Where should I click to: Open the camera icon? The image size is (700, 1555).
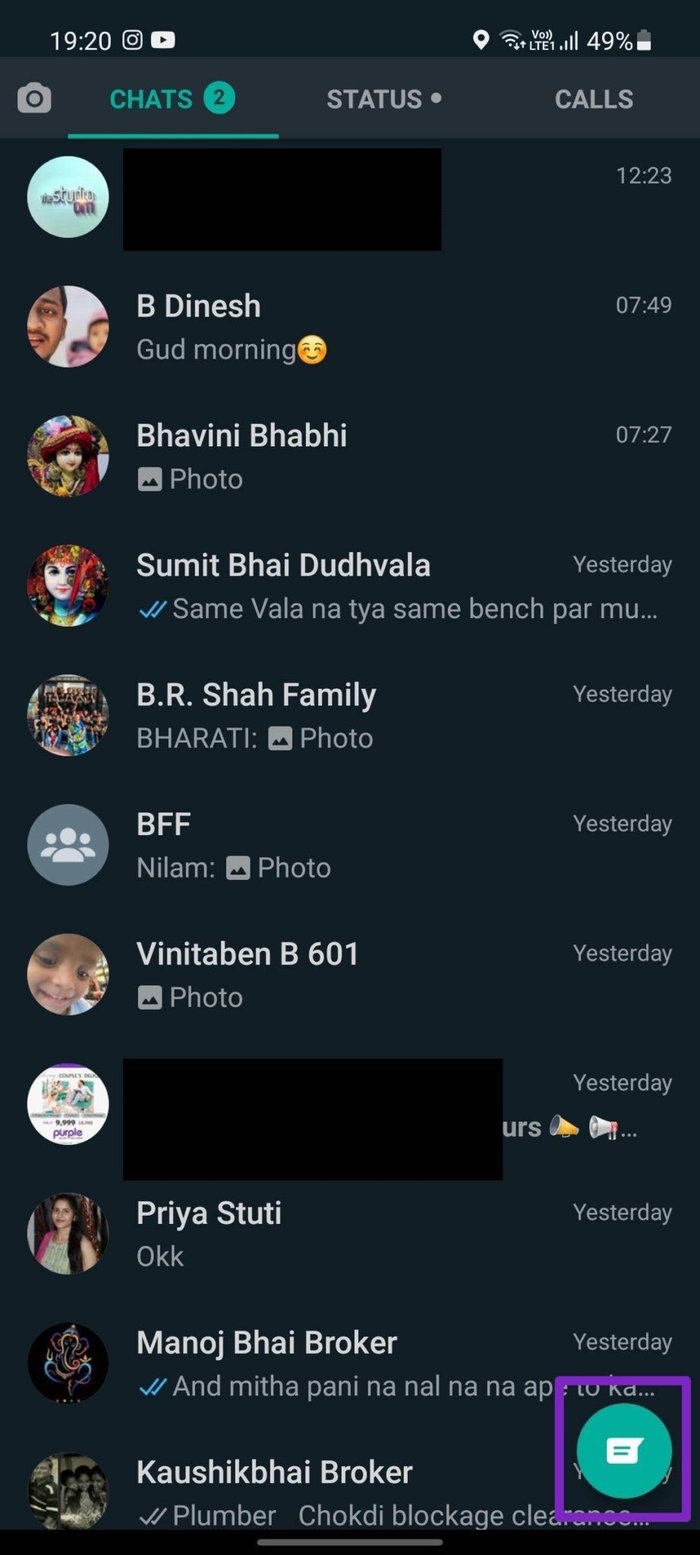point(34,99)
